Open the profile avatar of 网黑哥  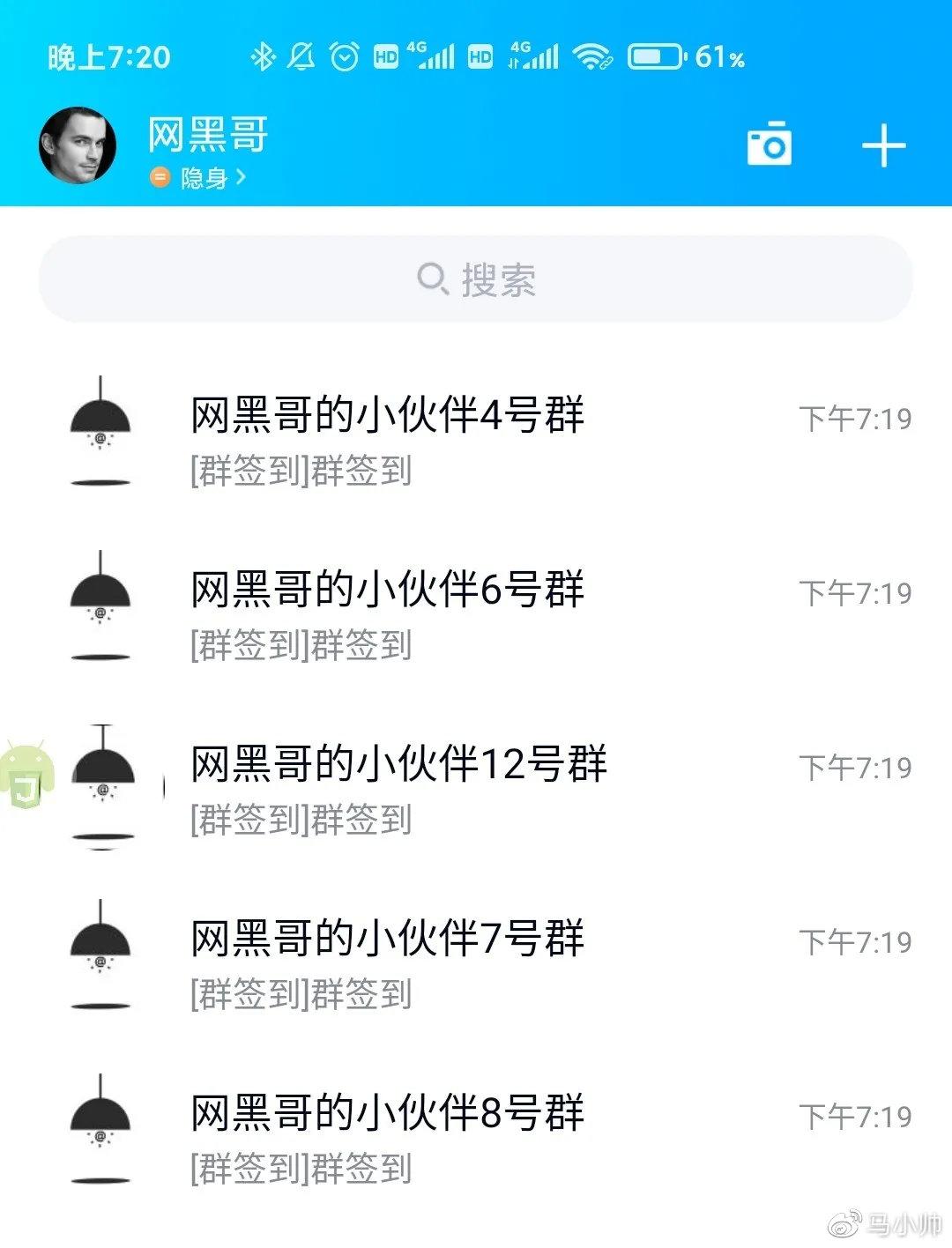[x=78, y=145]
